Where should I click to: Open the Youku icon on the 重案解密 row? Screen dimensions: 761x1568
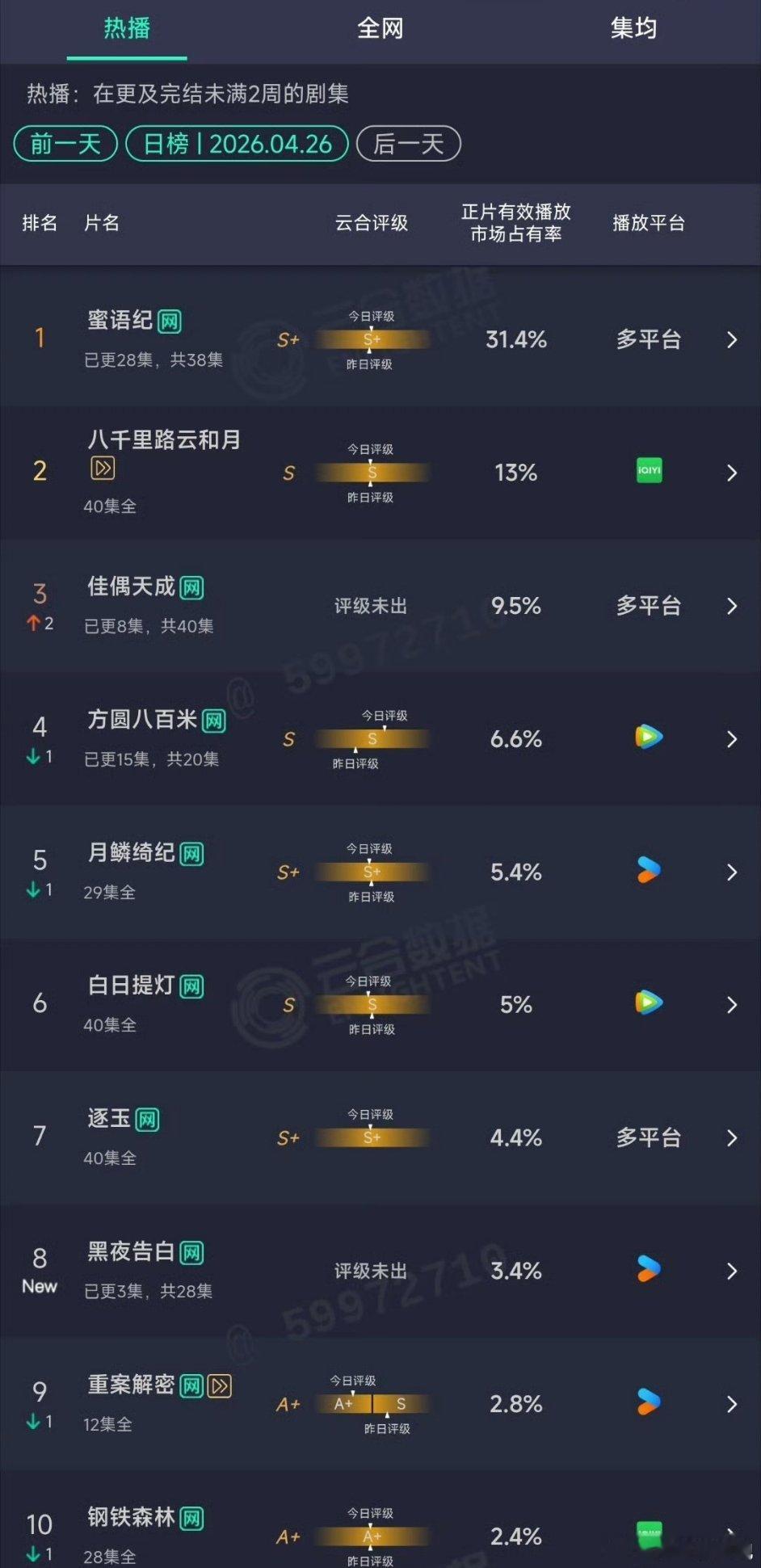click(x=649, y=1403)
